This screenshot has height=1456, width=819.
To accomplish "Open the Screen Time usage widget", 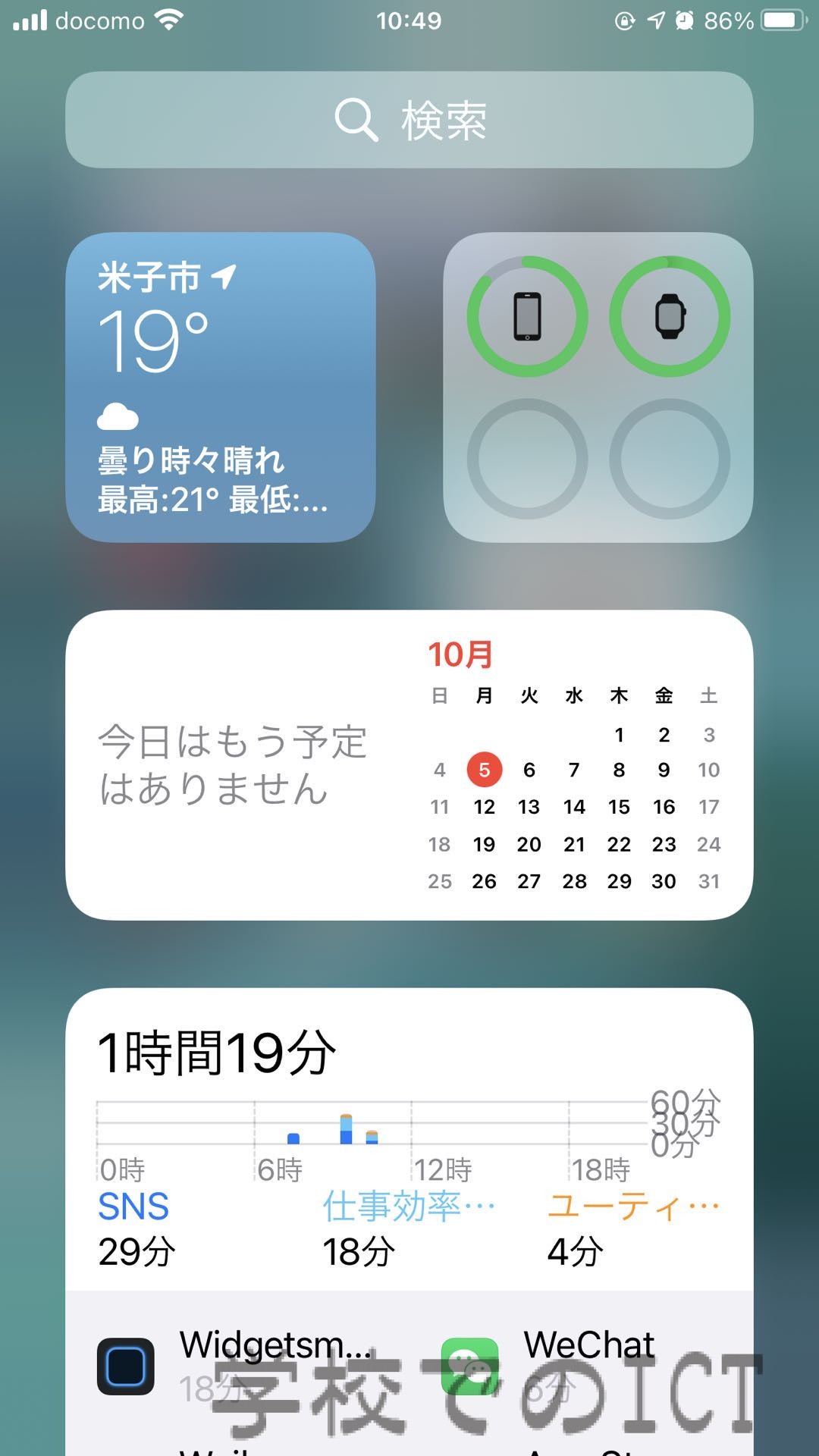I will pos(409,1222).
